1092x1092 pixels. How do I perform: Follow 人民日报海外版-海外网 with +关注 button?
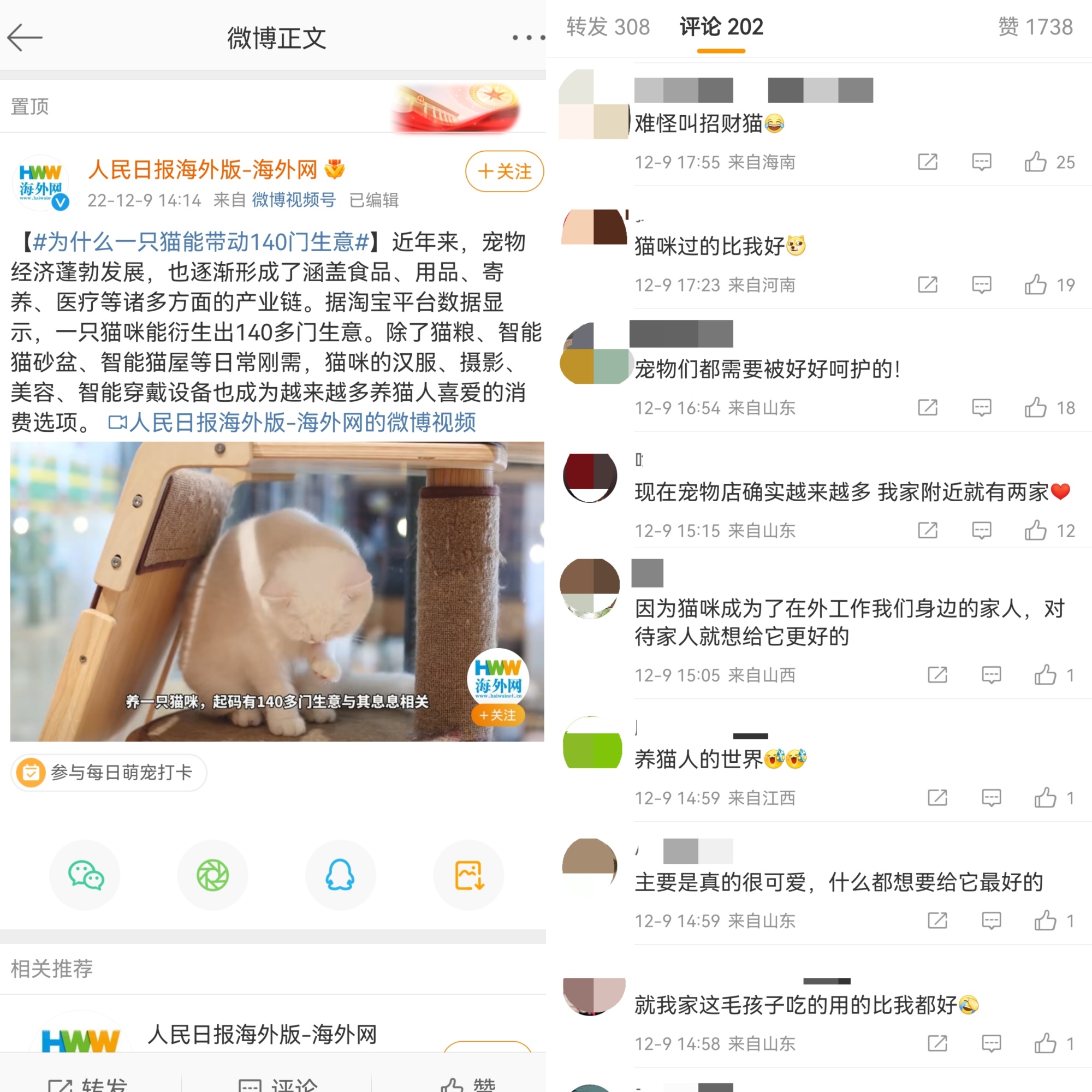coord(504,171)
